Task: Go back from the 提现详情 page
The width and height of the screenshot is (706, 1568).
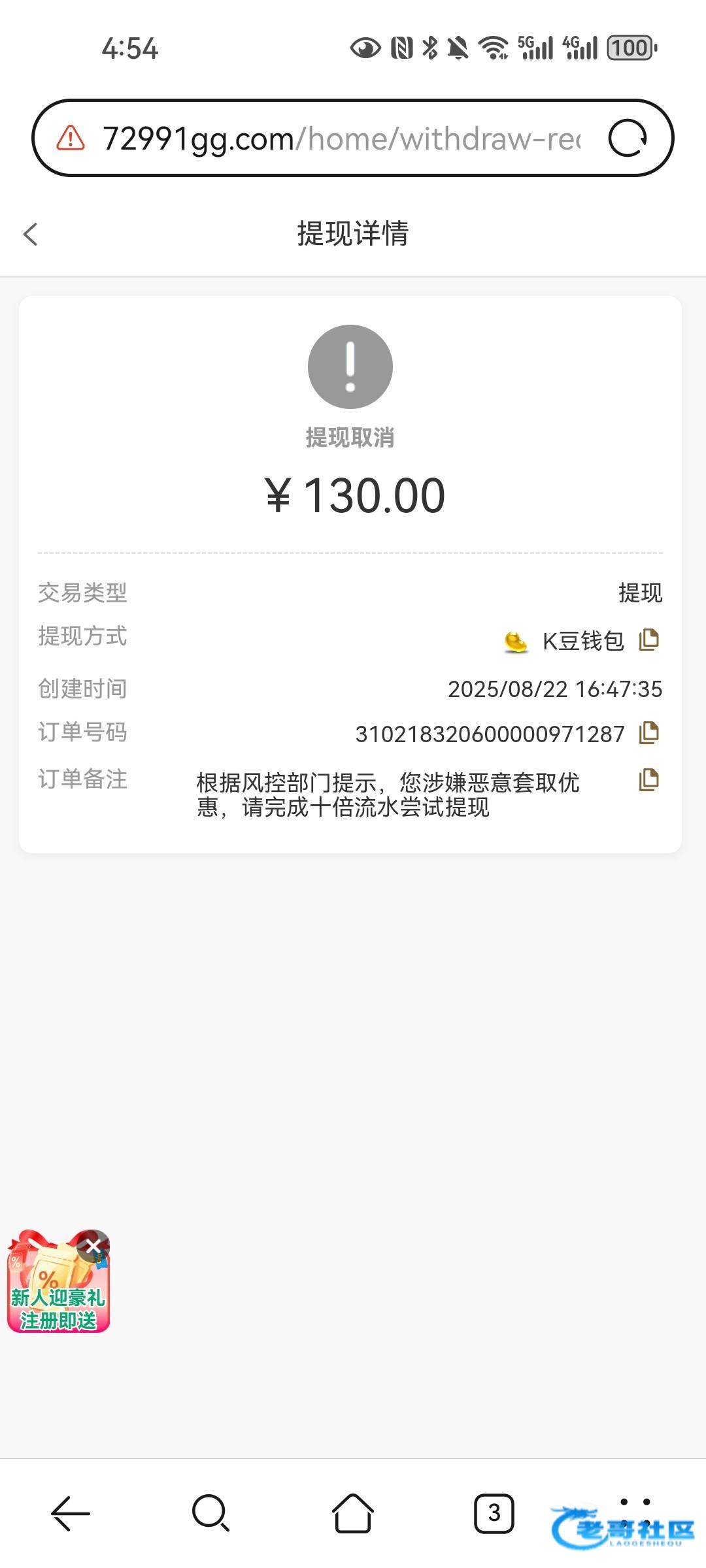Action: (31, 234)
